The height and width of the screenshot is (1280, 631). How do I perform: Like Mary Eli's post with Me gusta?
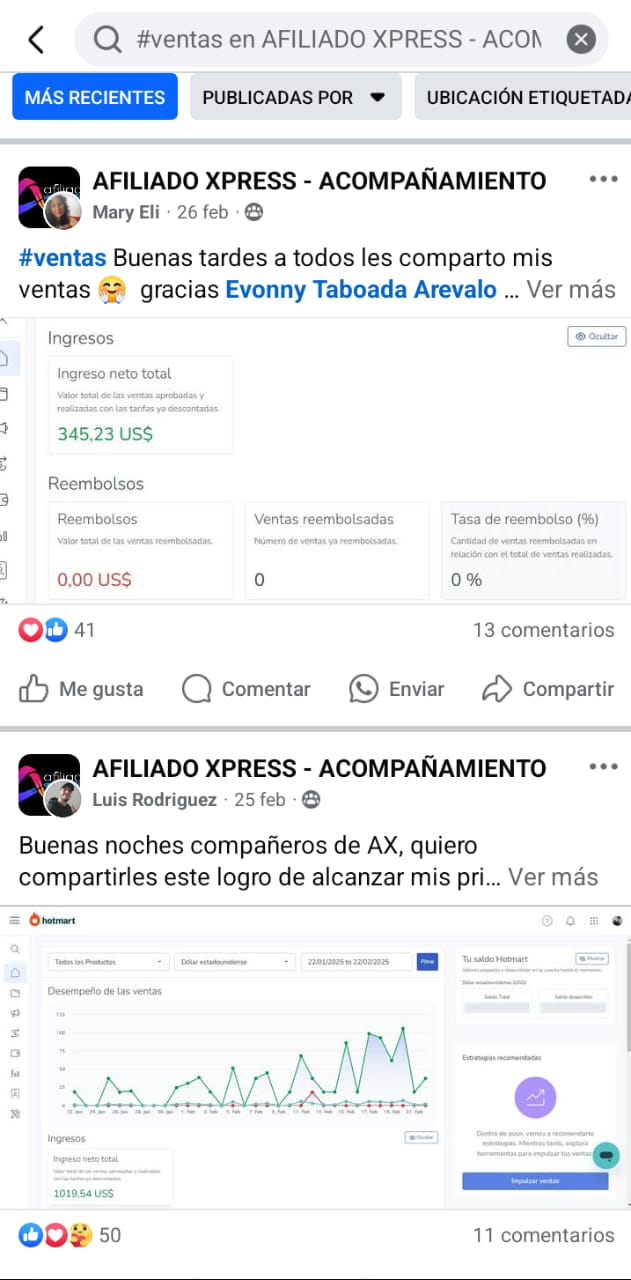81,689
